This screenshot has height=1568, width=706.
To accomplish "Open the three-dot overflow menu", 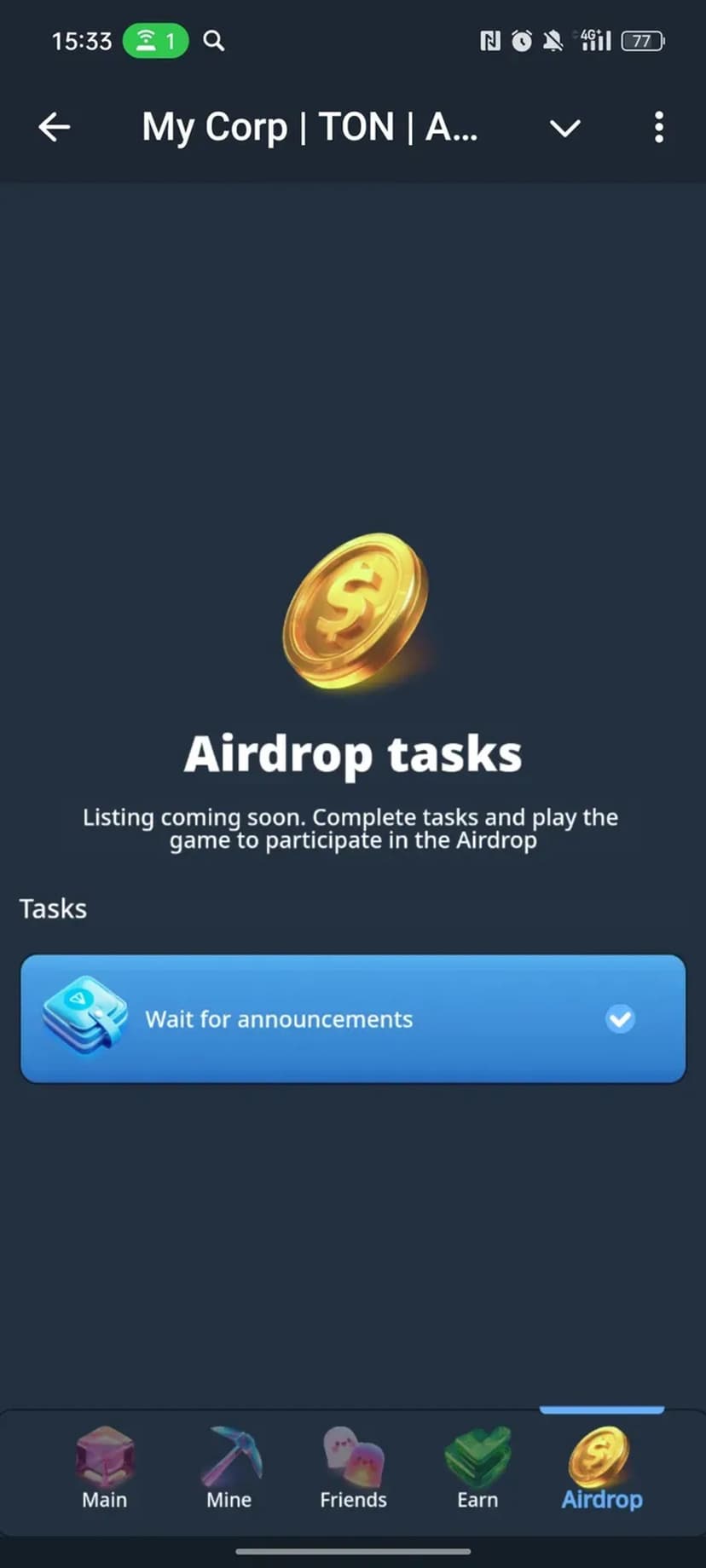I will pyautogui.click(x=658, y=128).
